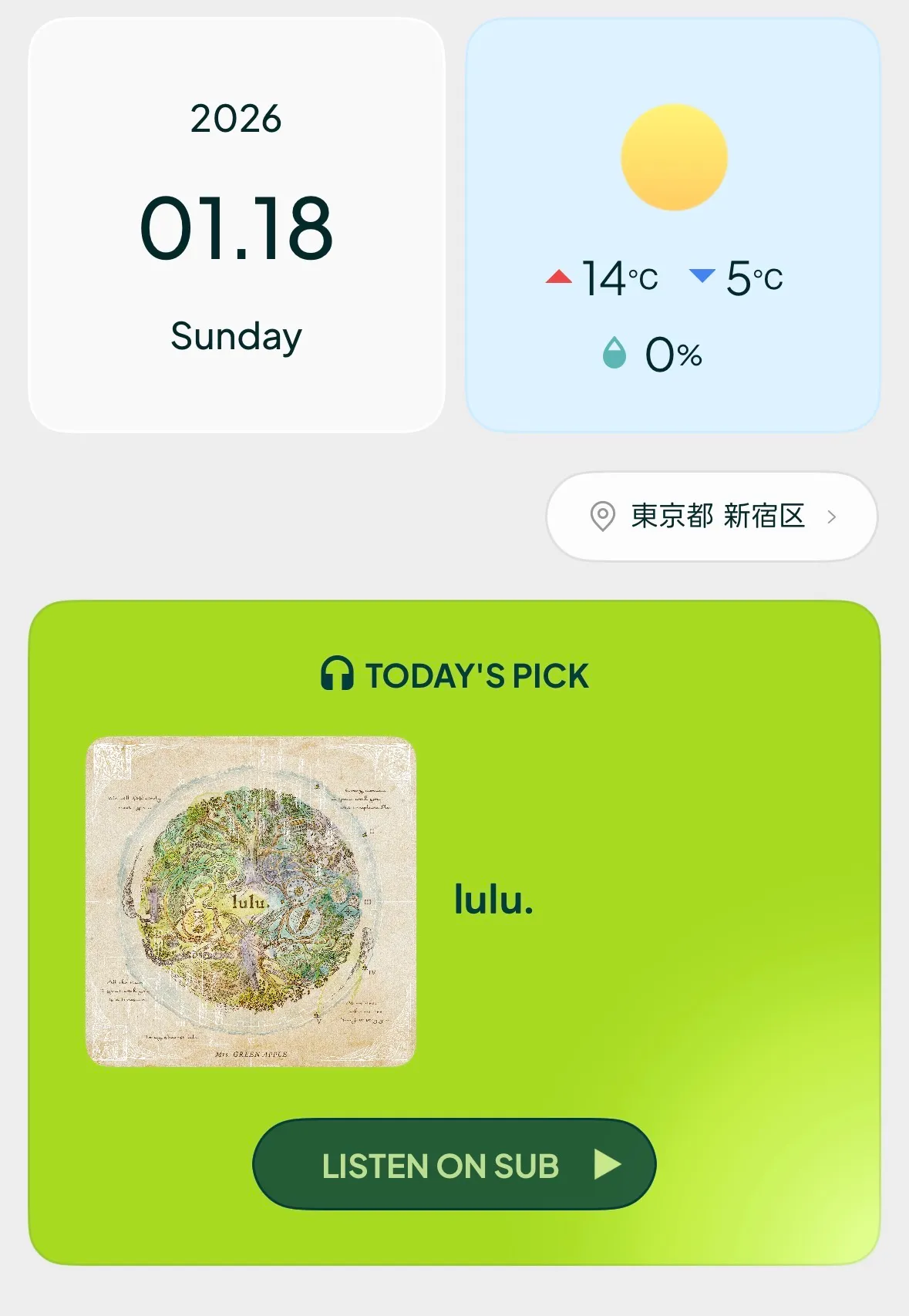View the sunny weather forecast card
This screenshot has width=909, height=1316.
(673, 225)
